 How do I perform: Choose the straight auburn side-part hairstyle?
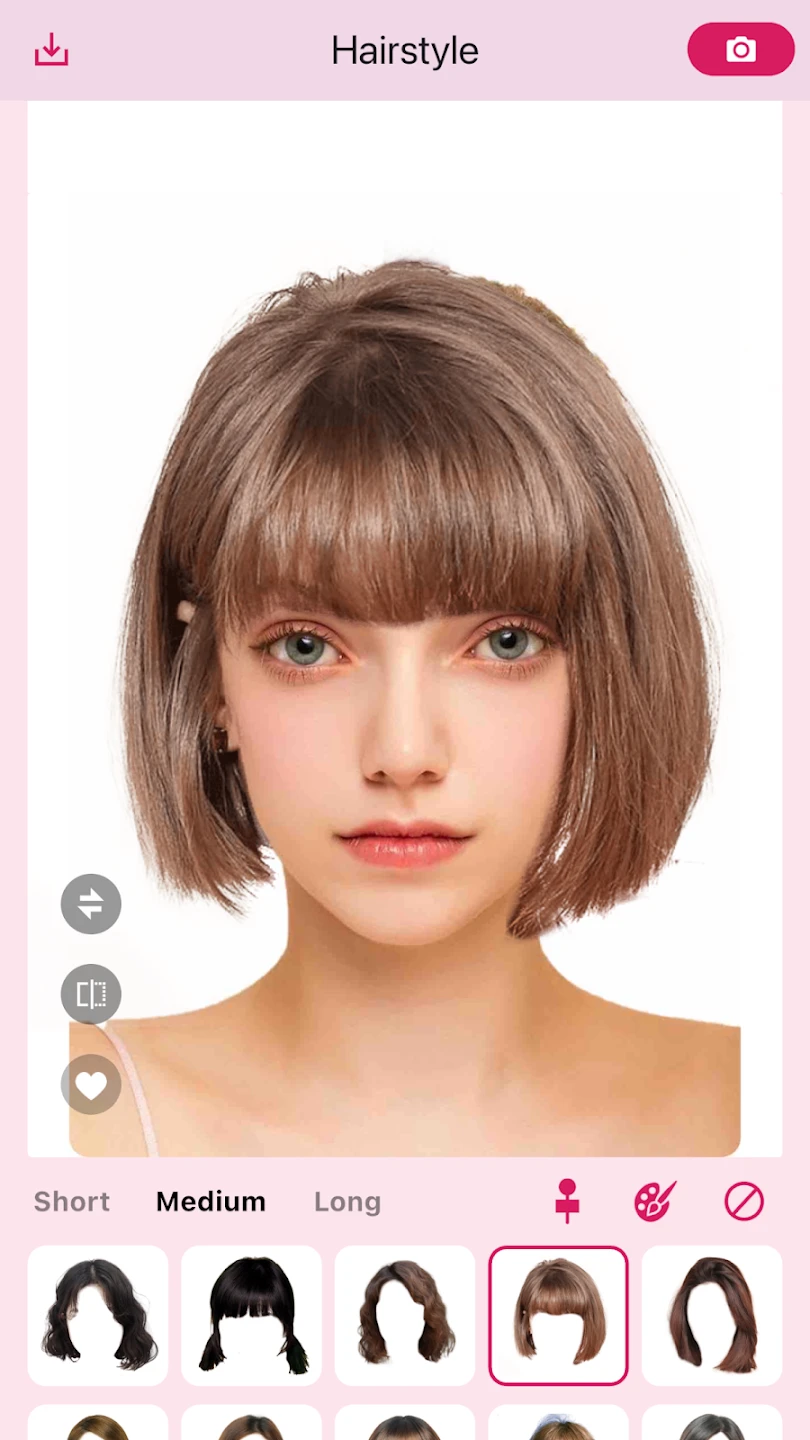[x=712, y=1315]
